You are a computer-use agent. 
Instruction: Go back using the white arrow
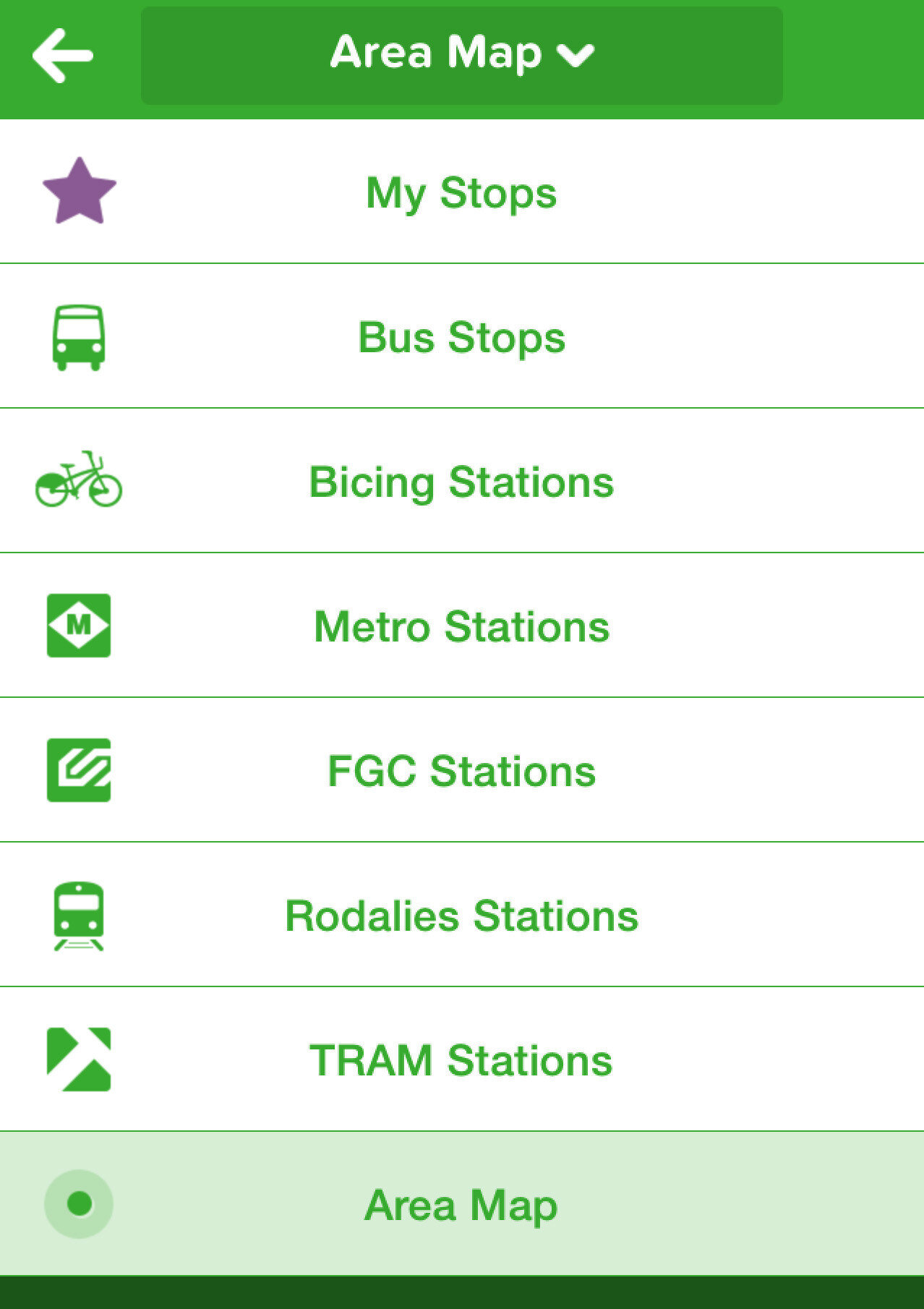point(63,55)
